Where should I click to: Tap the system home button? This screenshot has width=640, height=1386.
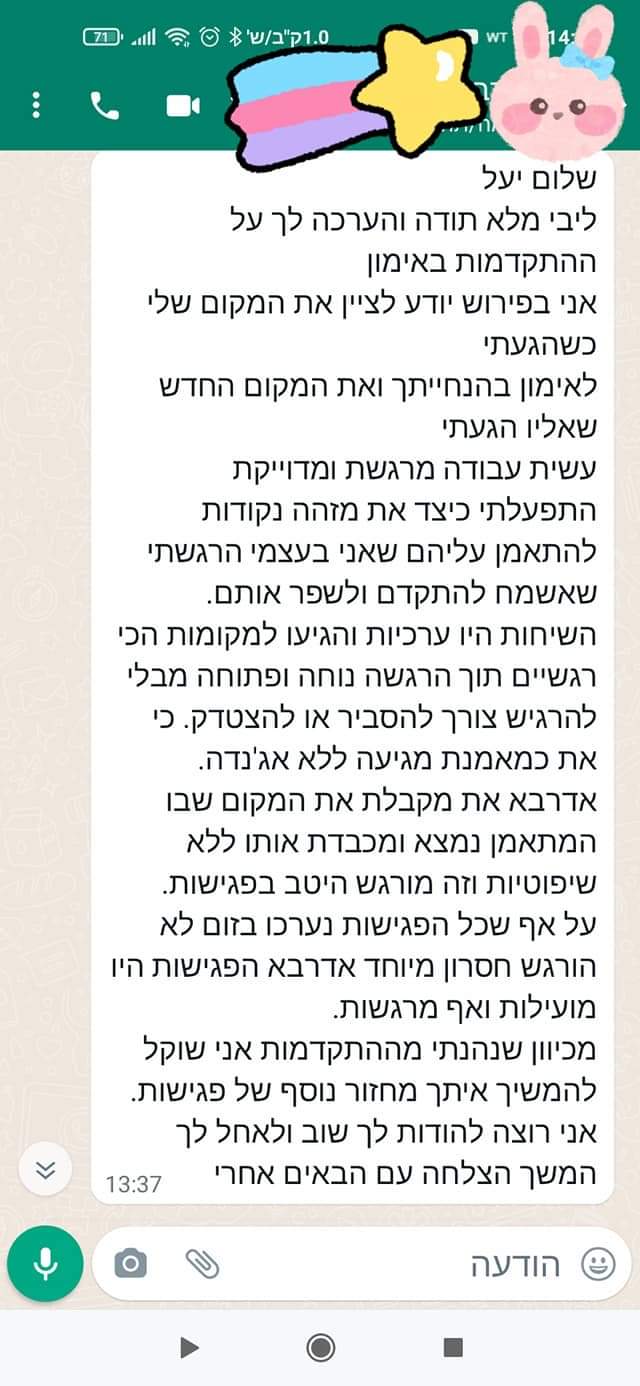point(320,1347)
